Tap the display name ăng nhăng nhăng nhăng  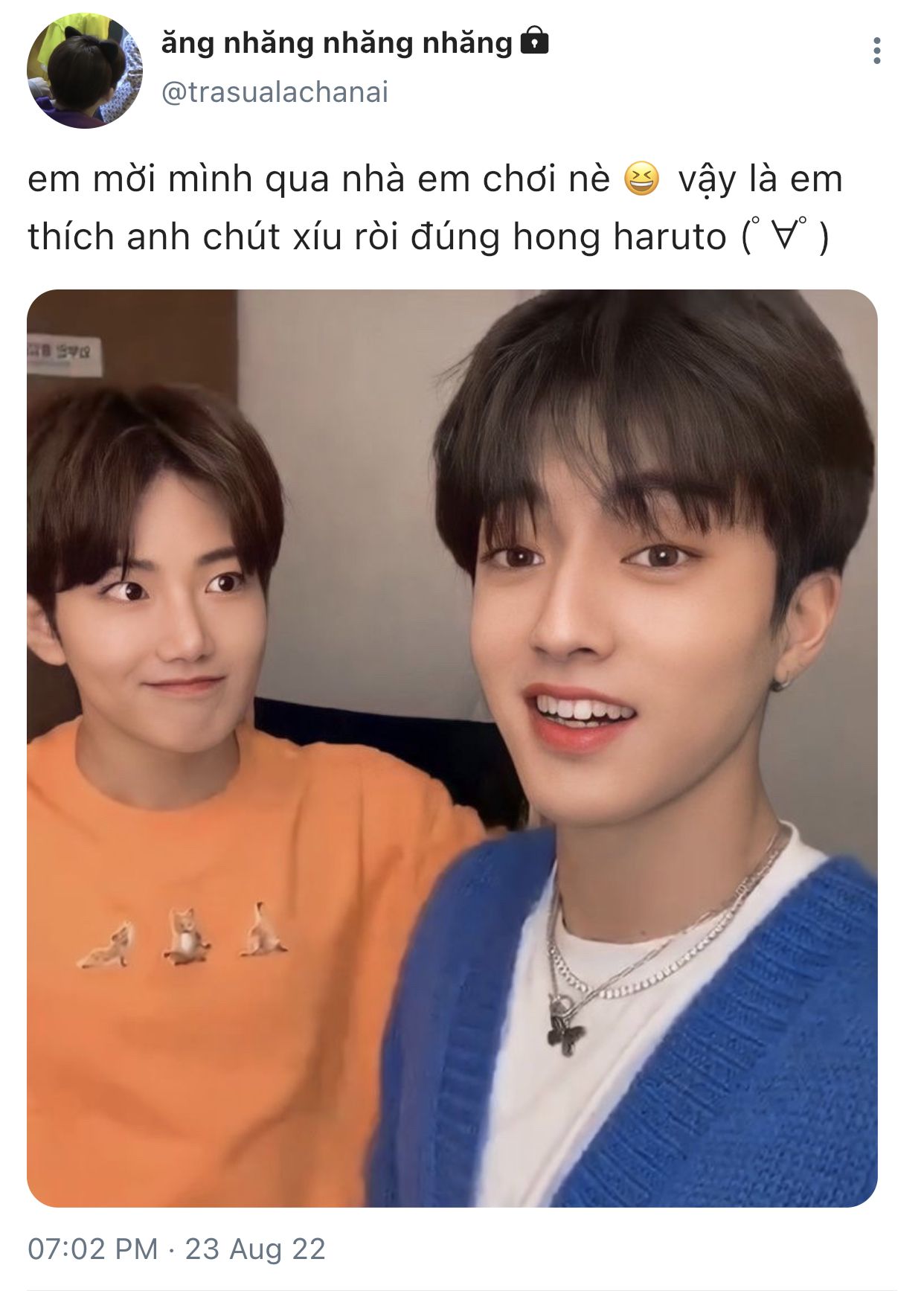coord(337,43)
